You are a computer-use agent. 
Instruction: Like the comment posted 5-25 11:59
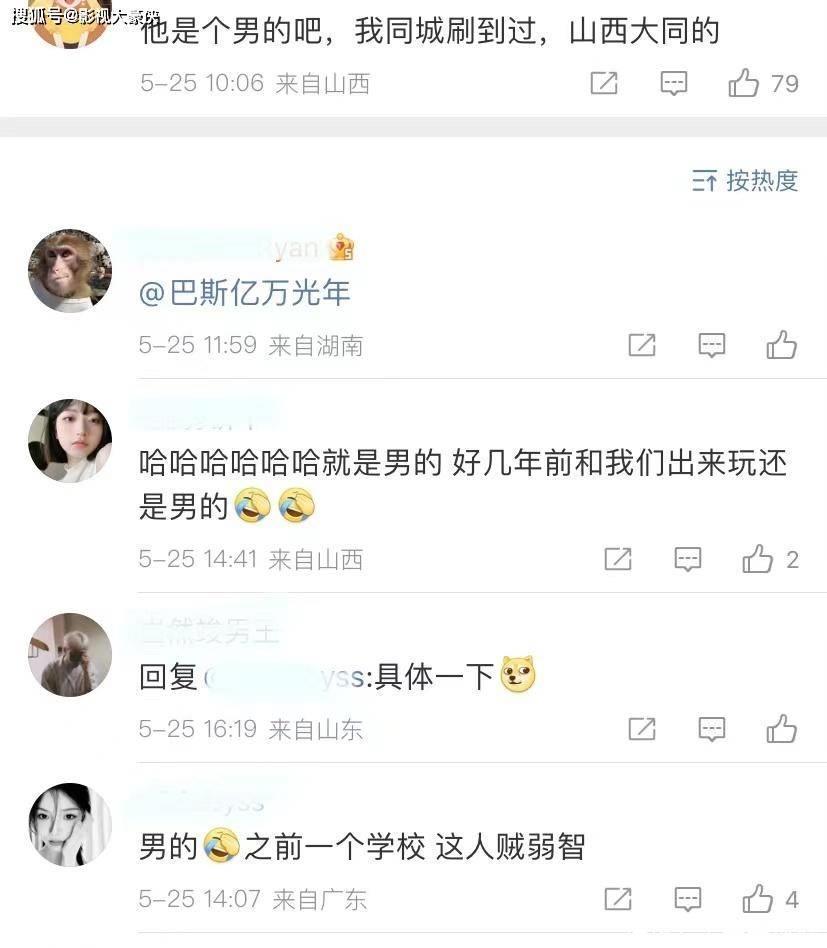coord(781,345)
